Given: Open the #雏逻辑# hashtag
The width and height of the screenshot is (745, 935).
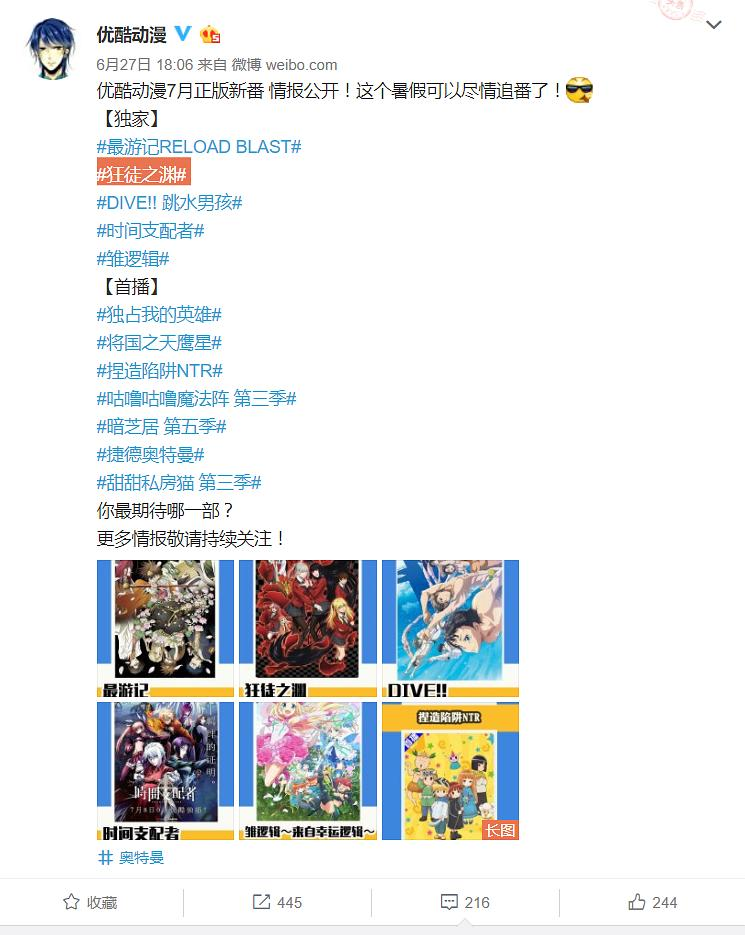Looking at the screenshot, I should pos(133,259).
